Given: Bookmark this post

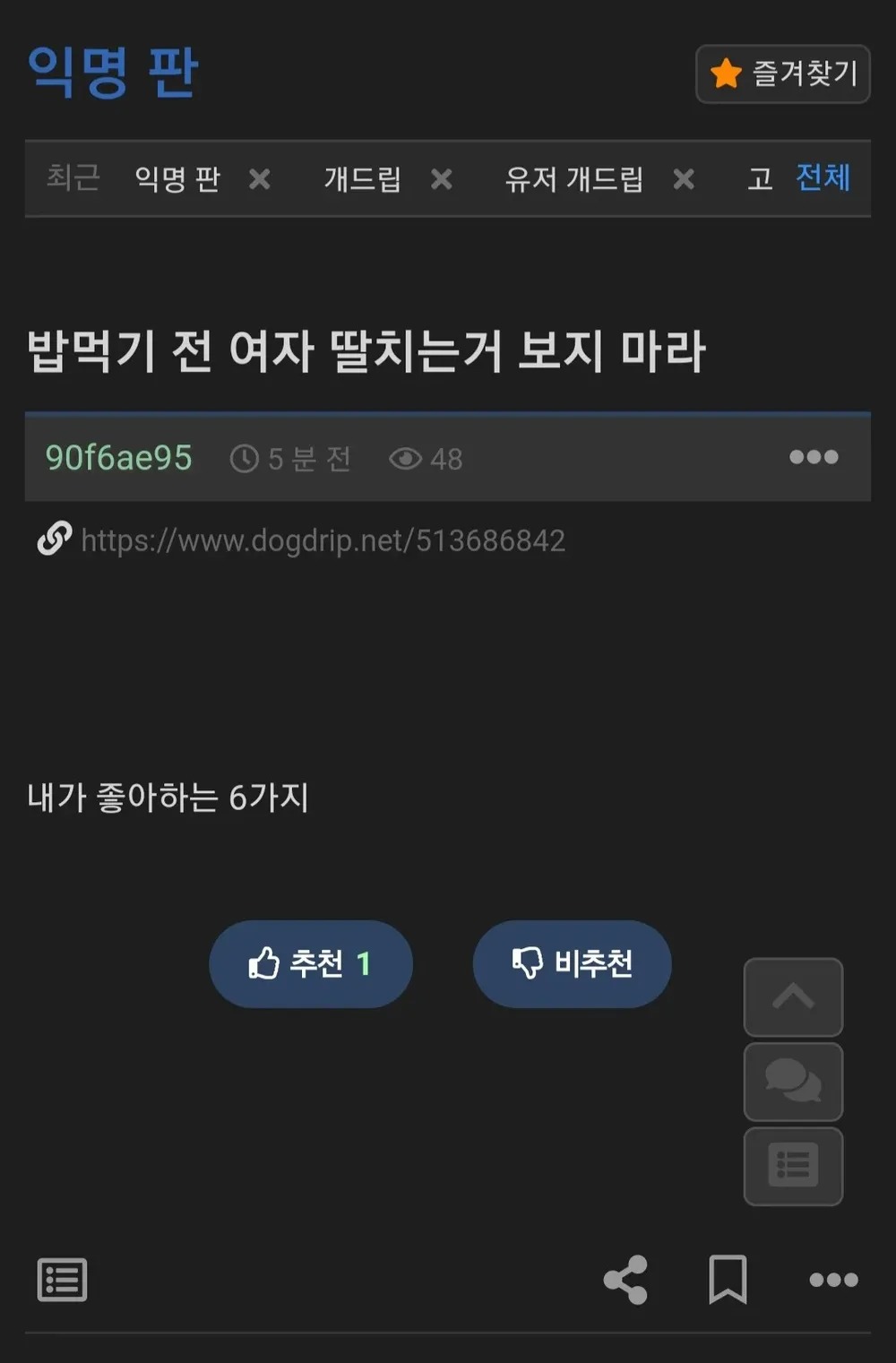Looking at the screenshot, I should pyautogui.click(x=728, y=1279).
